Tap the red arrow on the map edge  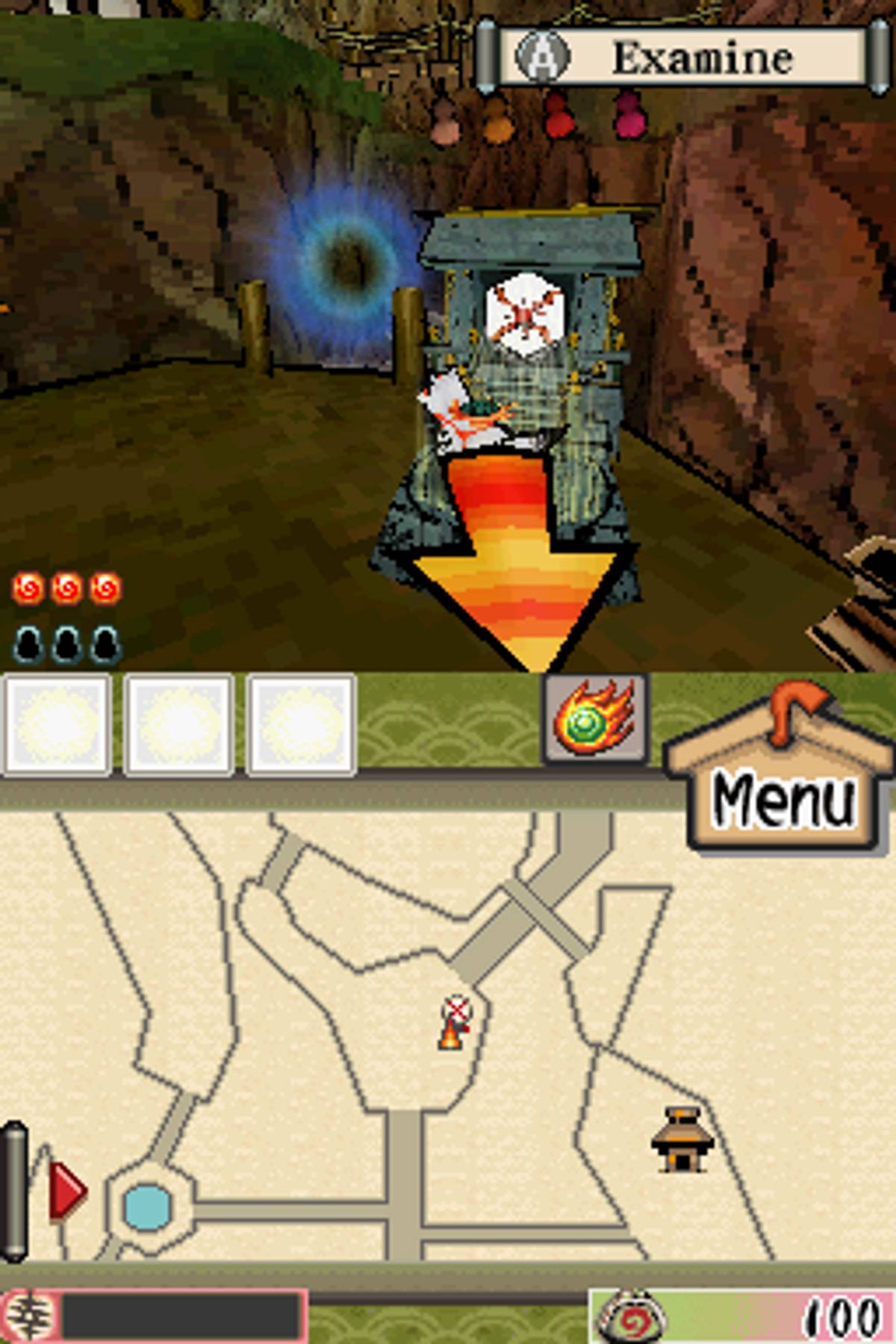tap(67, 1189)
